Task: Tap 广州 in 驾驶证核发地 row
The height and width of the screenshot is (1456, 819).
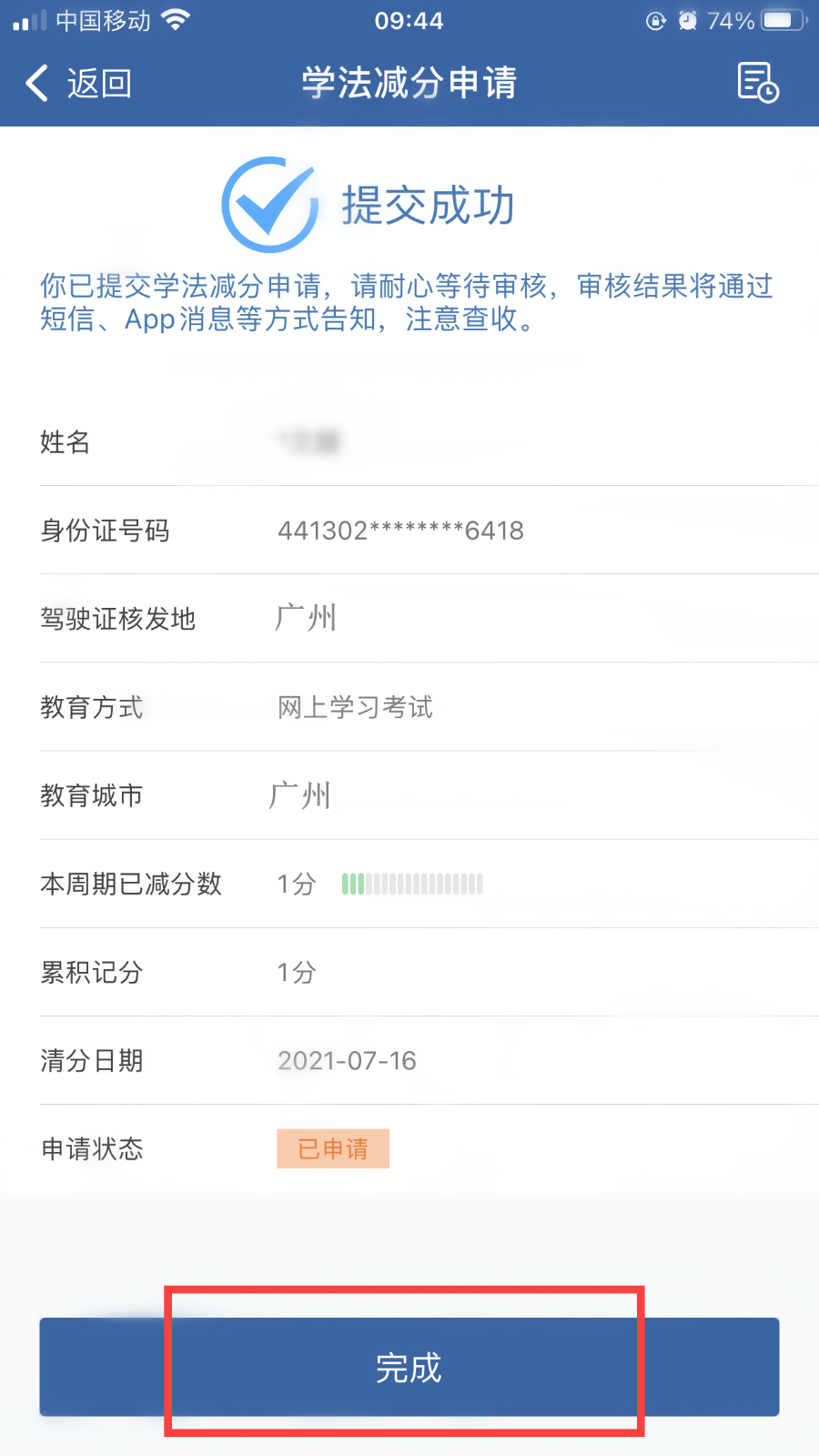Action: coord(306,618)
